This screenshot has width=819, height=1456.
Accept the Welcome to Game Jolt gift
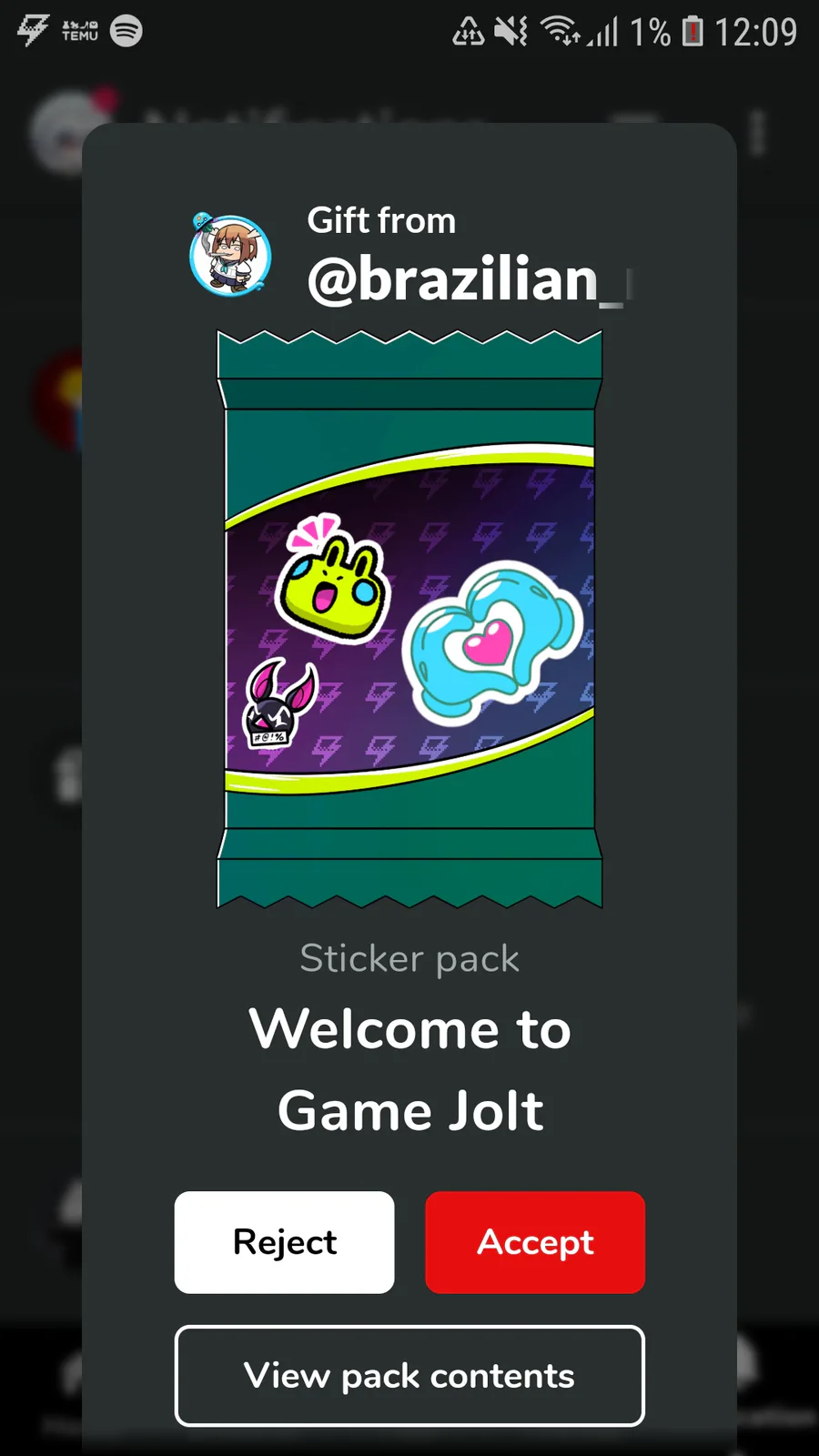pos(535,1242)
